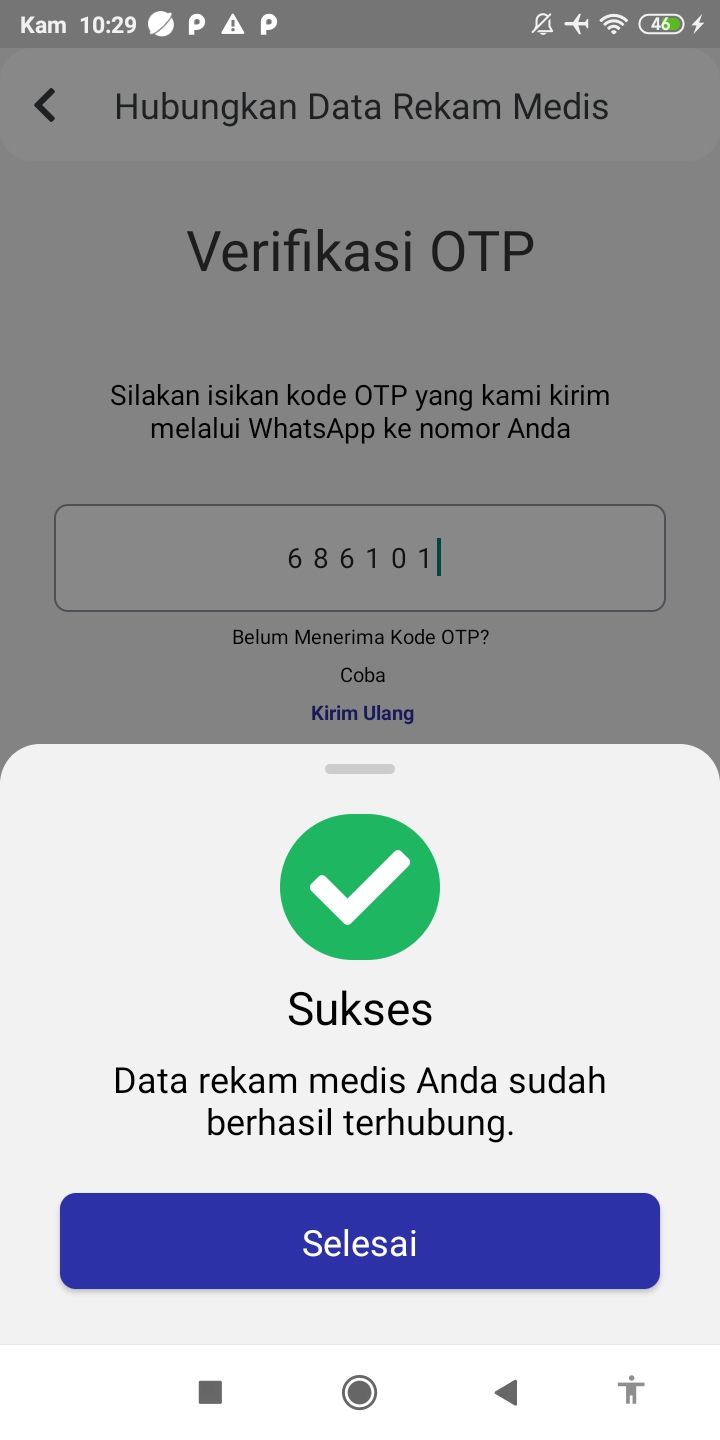Tap the system back triangle
The image size is (720, 1440).
tap(506, 1392)
